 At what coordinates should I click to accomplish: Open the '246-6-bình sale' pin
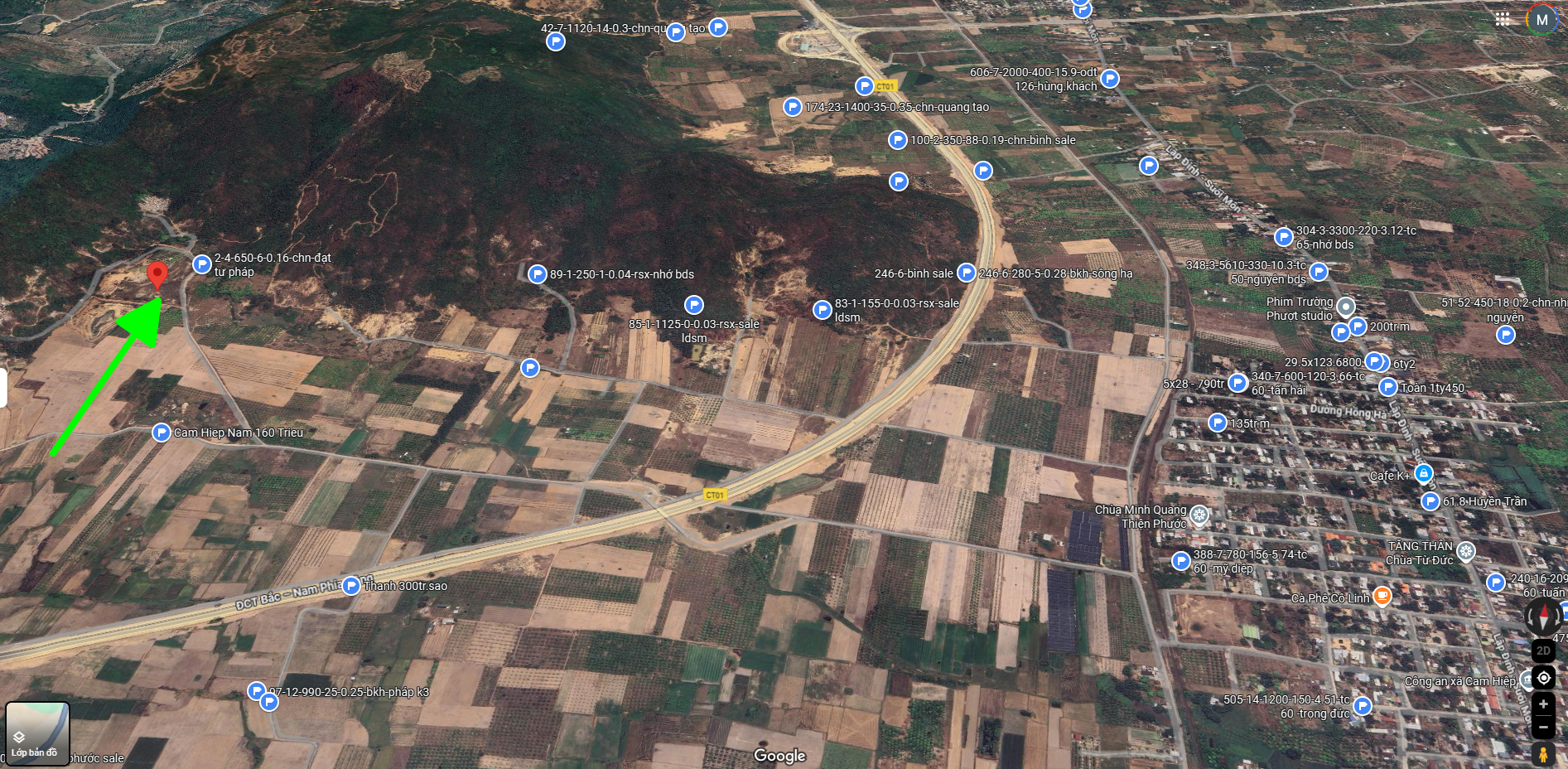[x=966, y=273]
